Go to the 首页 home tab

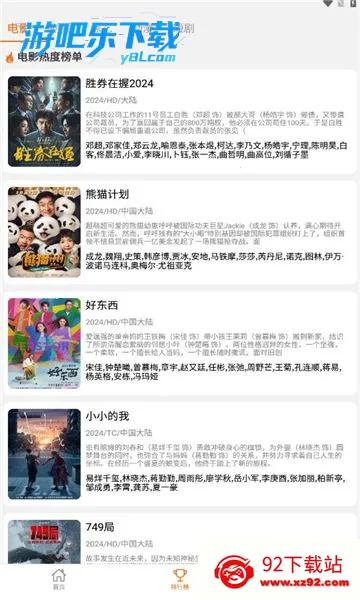59,579
